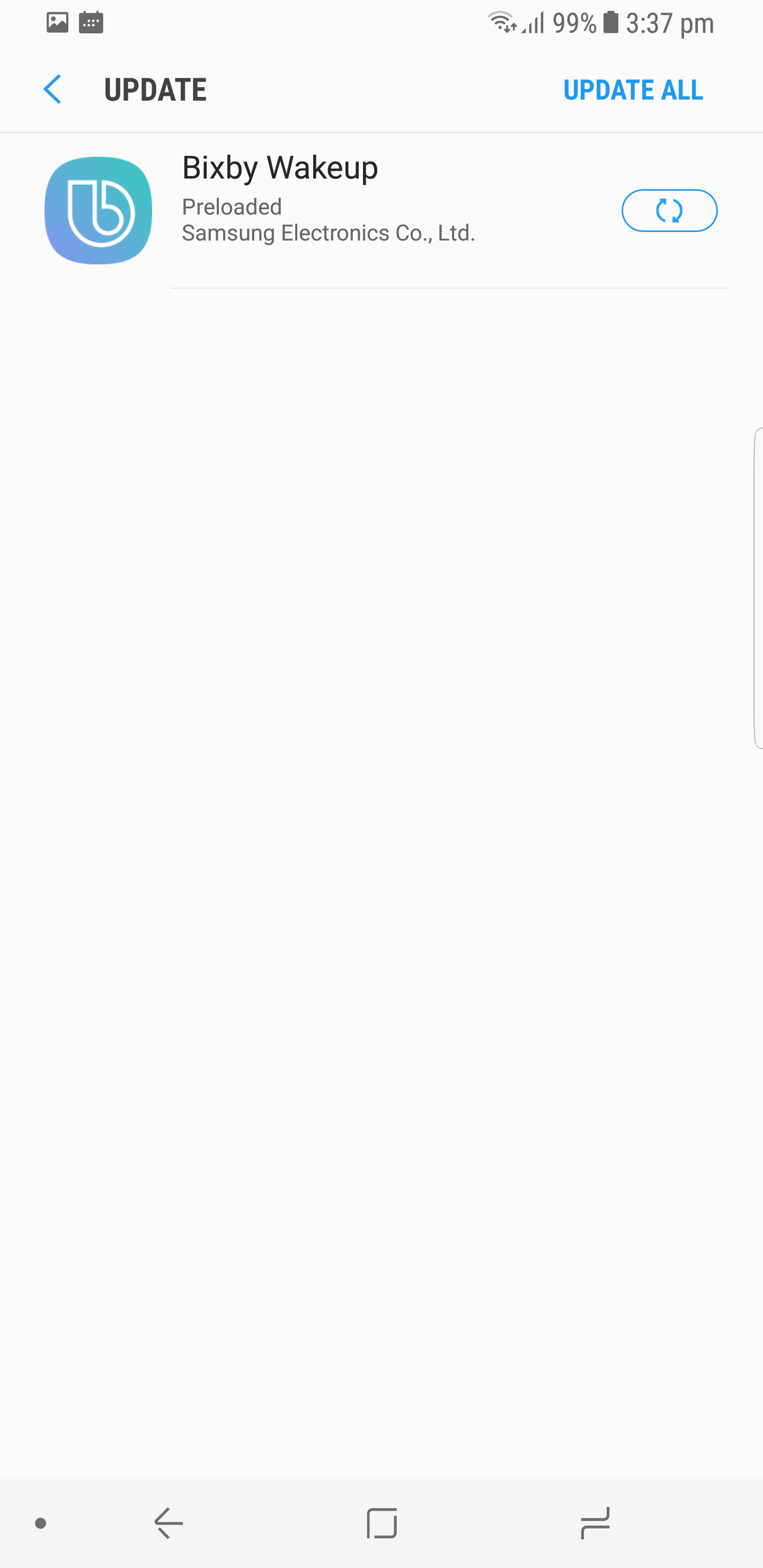
Task: Go back from the Update screen
Action: tap(52, 90)
